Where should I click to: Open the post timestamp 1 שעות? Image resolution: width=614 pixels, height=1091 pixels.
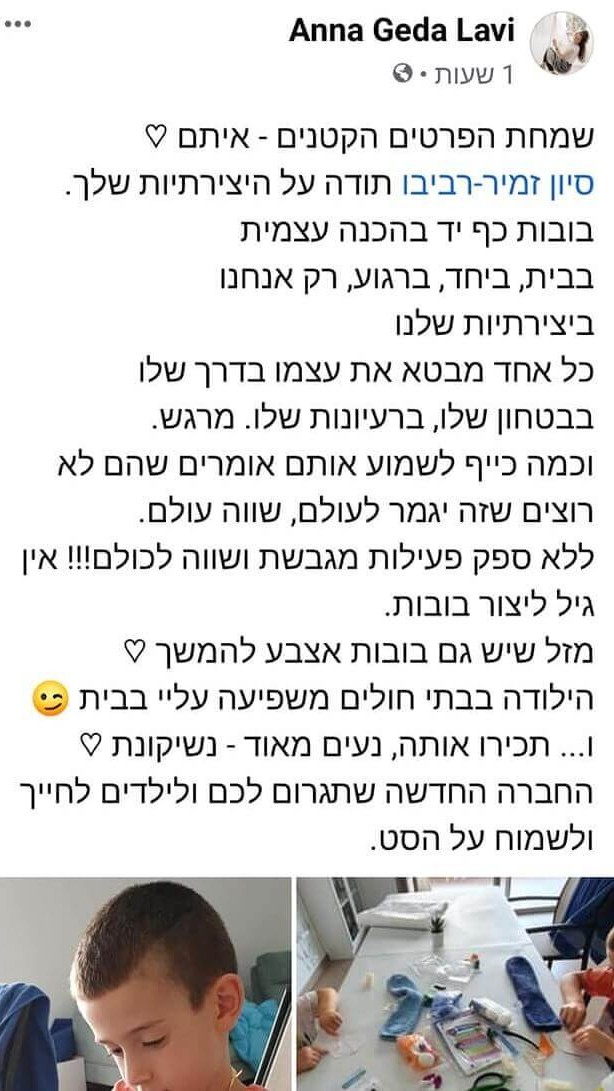coord(478,74)
